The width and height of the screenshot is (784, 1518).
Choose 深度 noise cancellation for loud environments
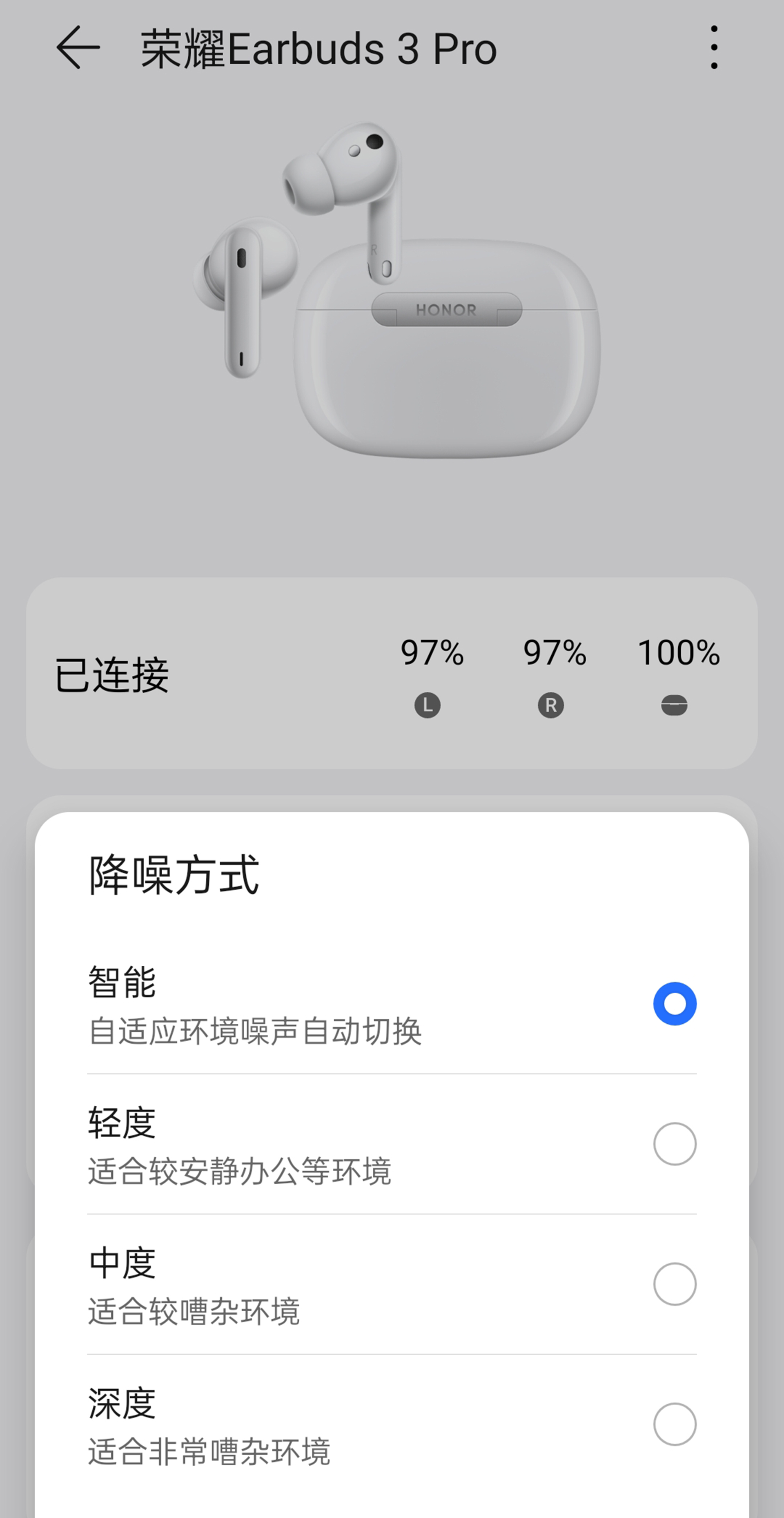[675, 1426]
